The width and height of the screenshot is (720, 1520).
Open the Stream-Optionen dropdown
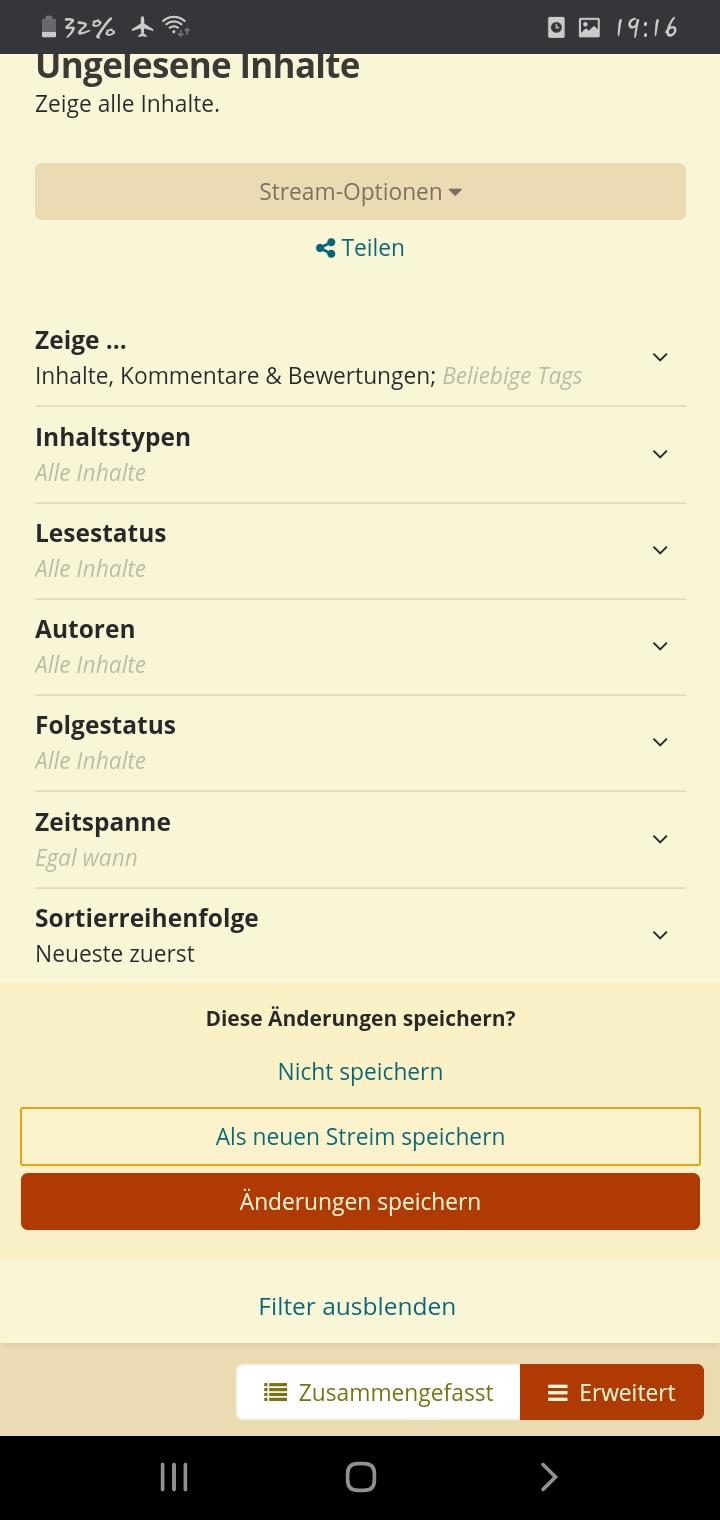click(x=360, y=191)
